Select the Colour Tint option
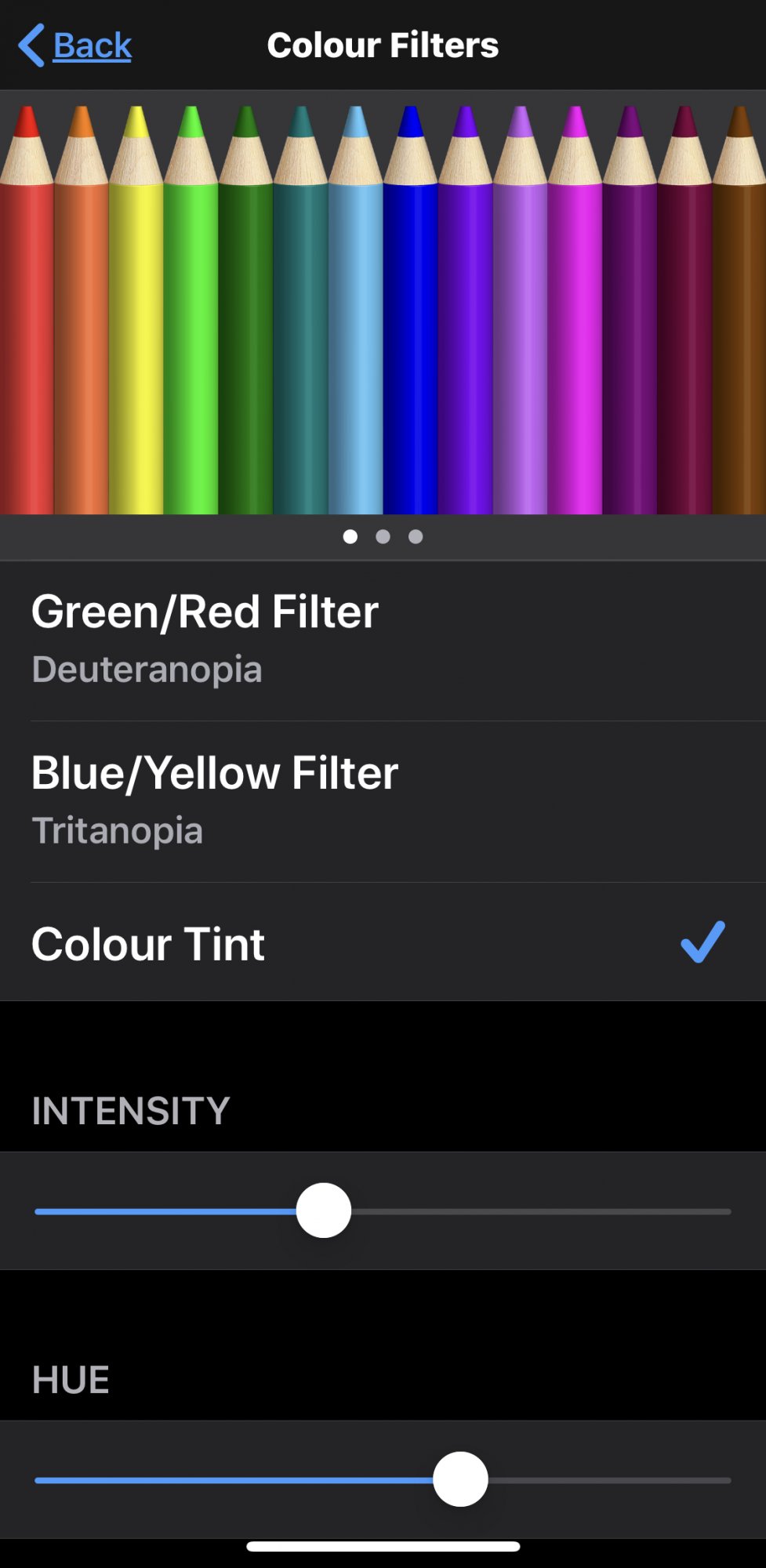766x1568 pixels. [383, 942]
